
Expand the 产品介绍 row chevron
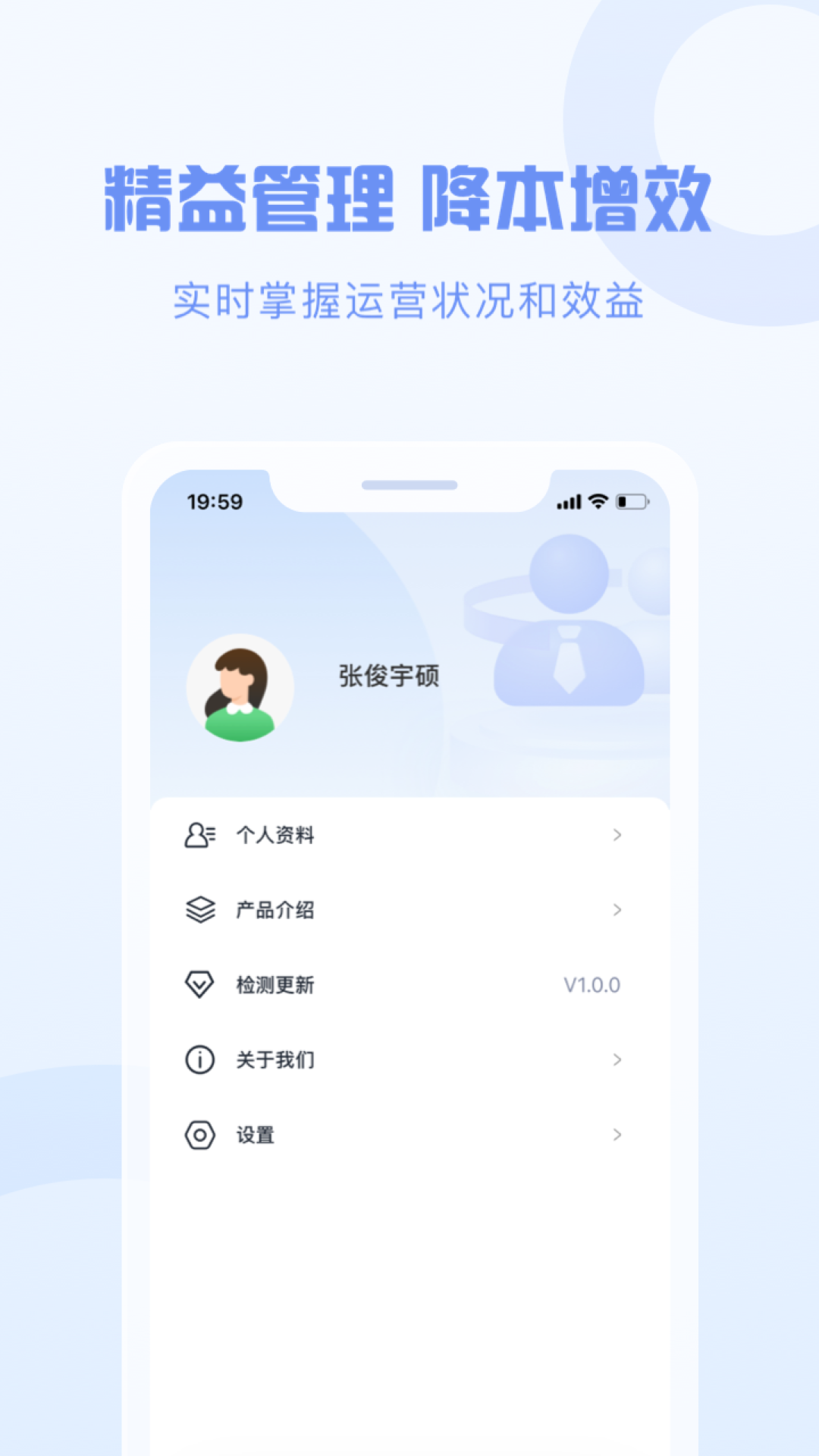pos(617,910)
